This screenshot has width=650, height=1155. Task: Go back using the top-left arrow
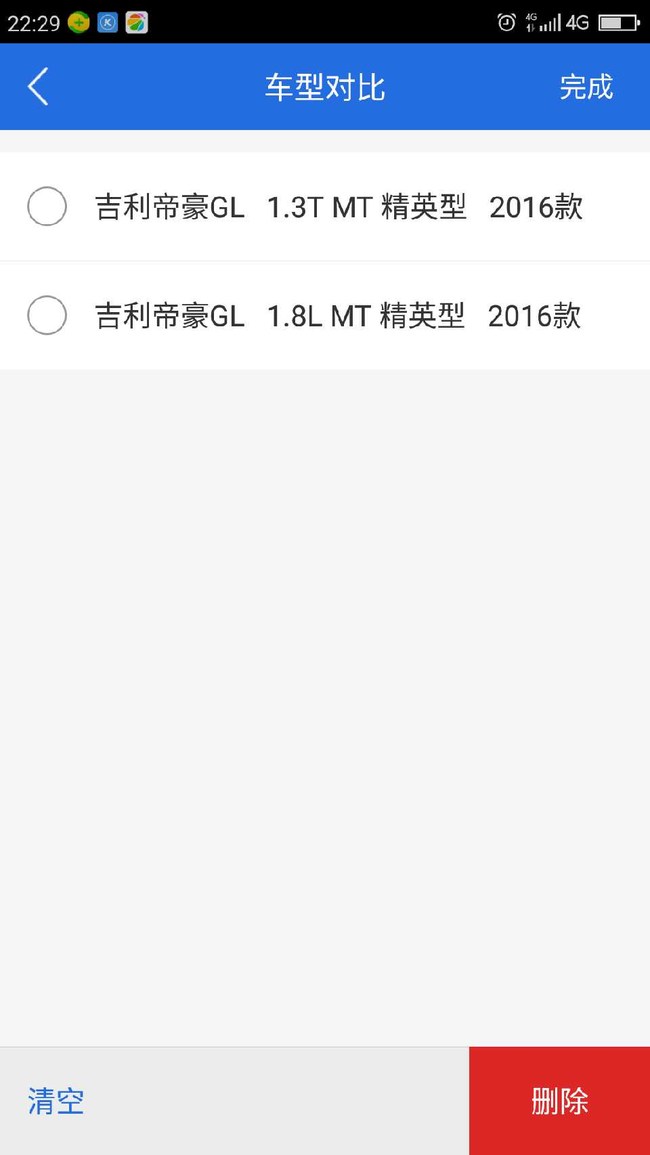38,86
